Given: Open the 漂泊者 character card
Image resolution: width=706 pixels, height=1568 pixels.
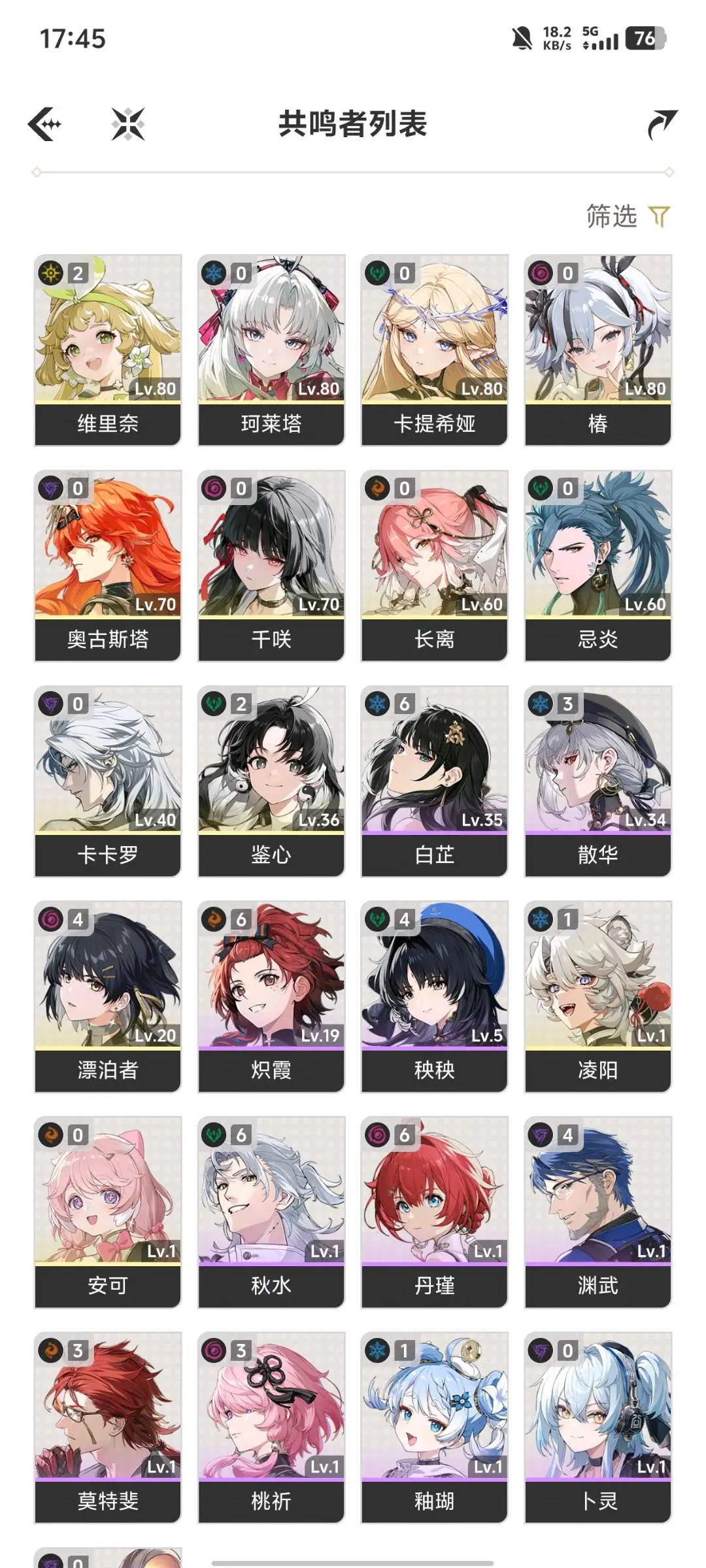Looking at the screenshot, I should coord(108,997).
